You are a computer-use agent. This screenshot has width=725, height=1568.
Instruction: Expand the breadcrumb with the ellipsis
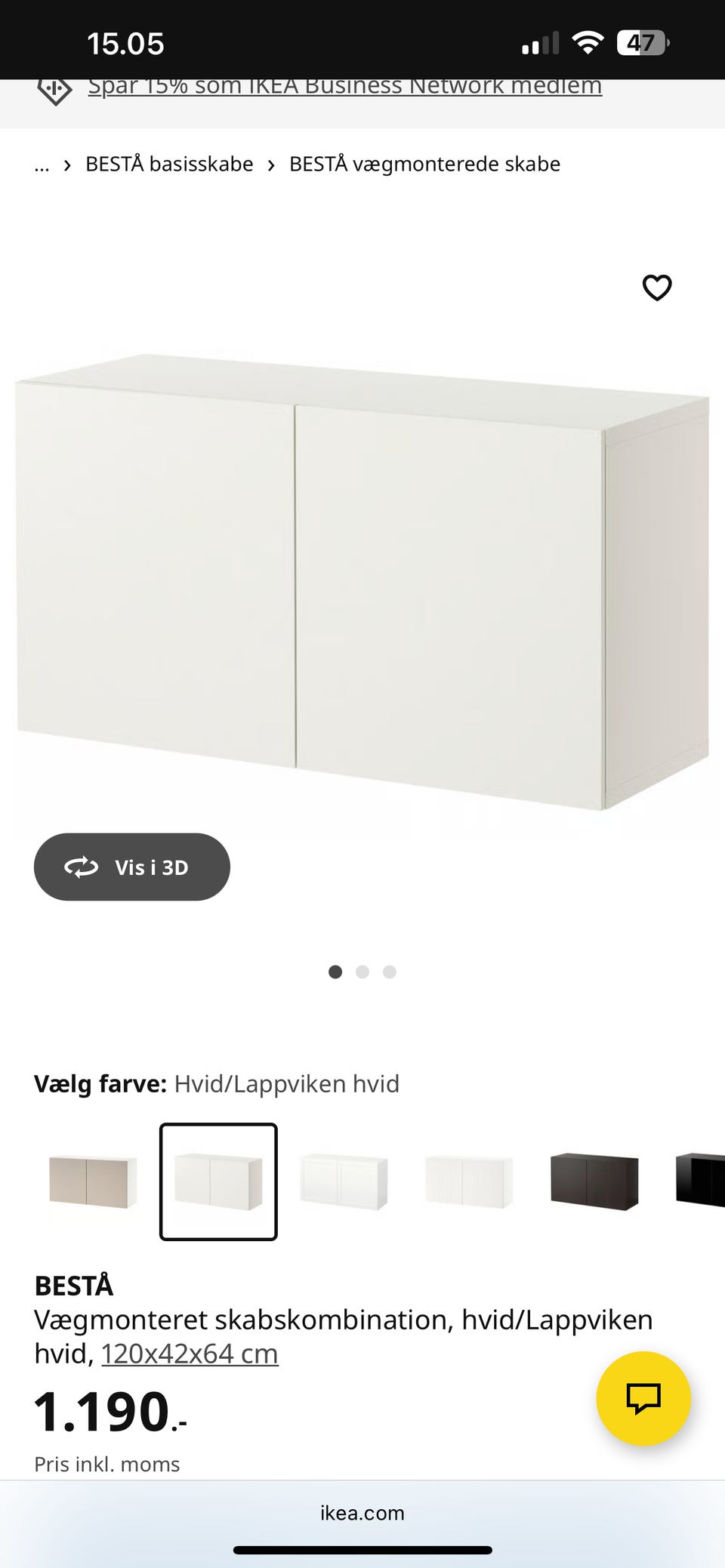point(42,164)
